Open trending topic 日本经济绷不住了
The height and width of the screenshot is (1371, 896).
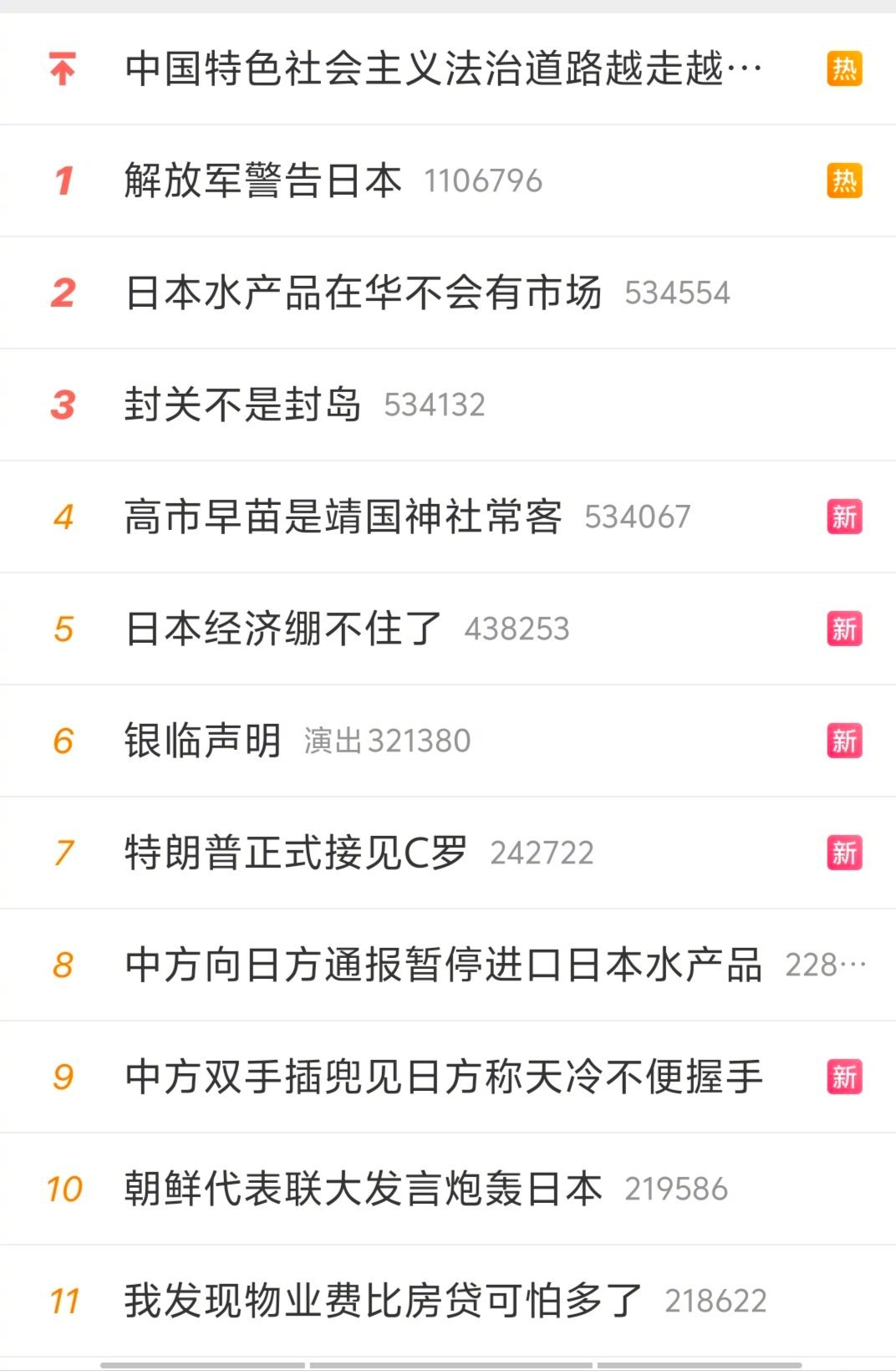[284, 629]
